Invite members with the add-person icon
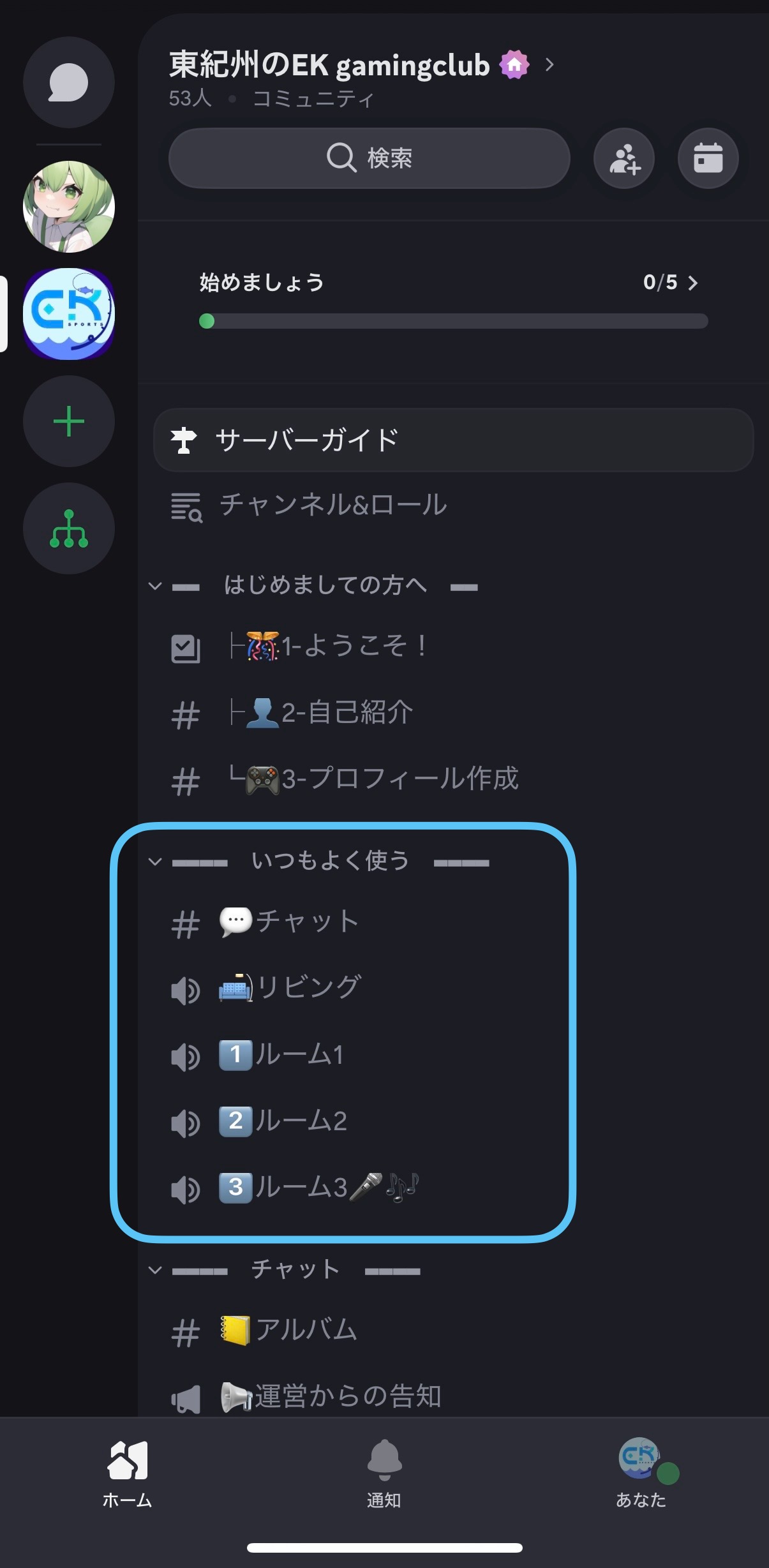 click(623, 158)
